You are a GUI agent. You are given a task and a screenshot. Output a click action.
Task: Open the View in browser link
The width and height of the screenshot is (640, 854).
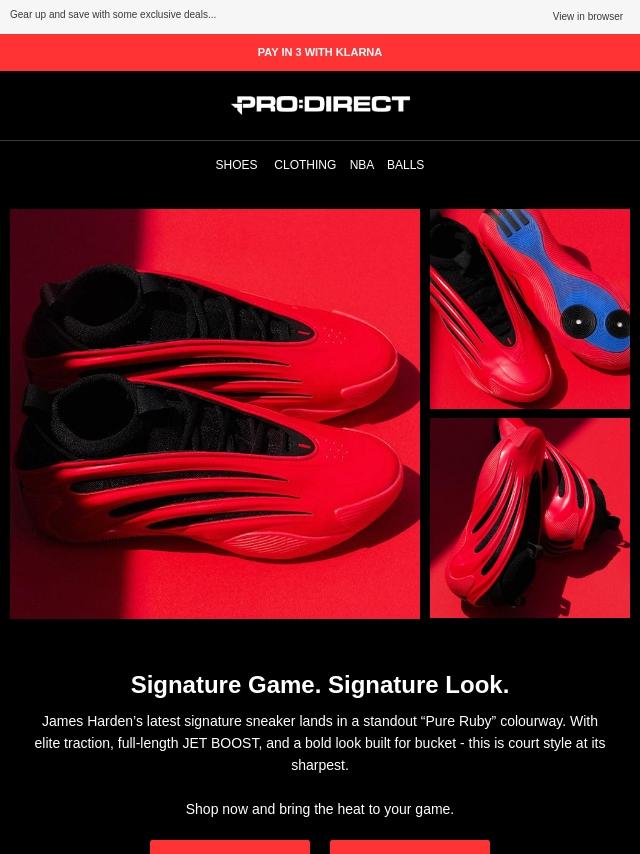pyautogui.click(x=587, y=17)
